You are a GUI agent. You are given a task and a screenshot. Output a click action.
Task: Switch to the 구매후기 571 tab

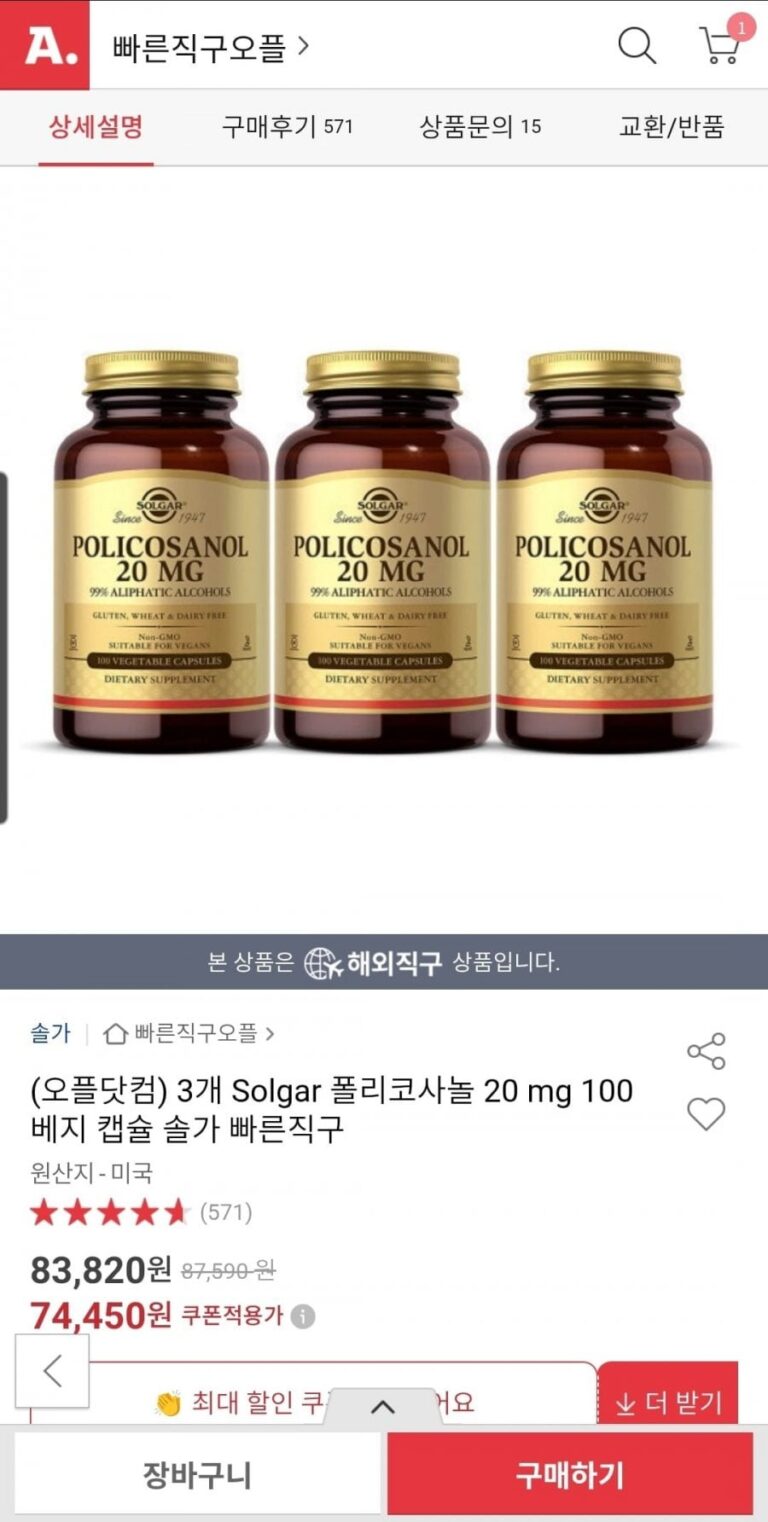[287, 127]
